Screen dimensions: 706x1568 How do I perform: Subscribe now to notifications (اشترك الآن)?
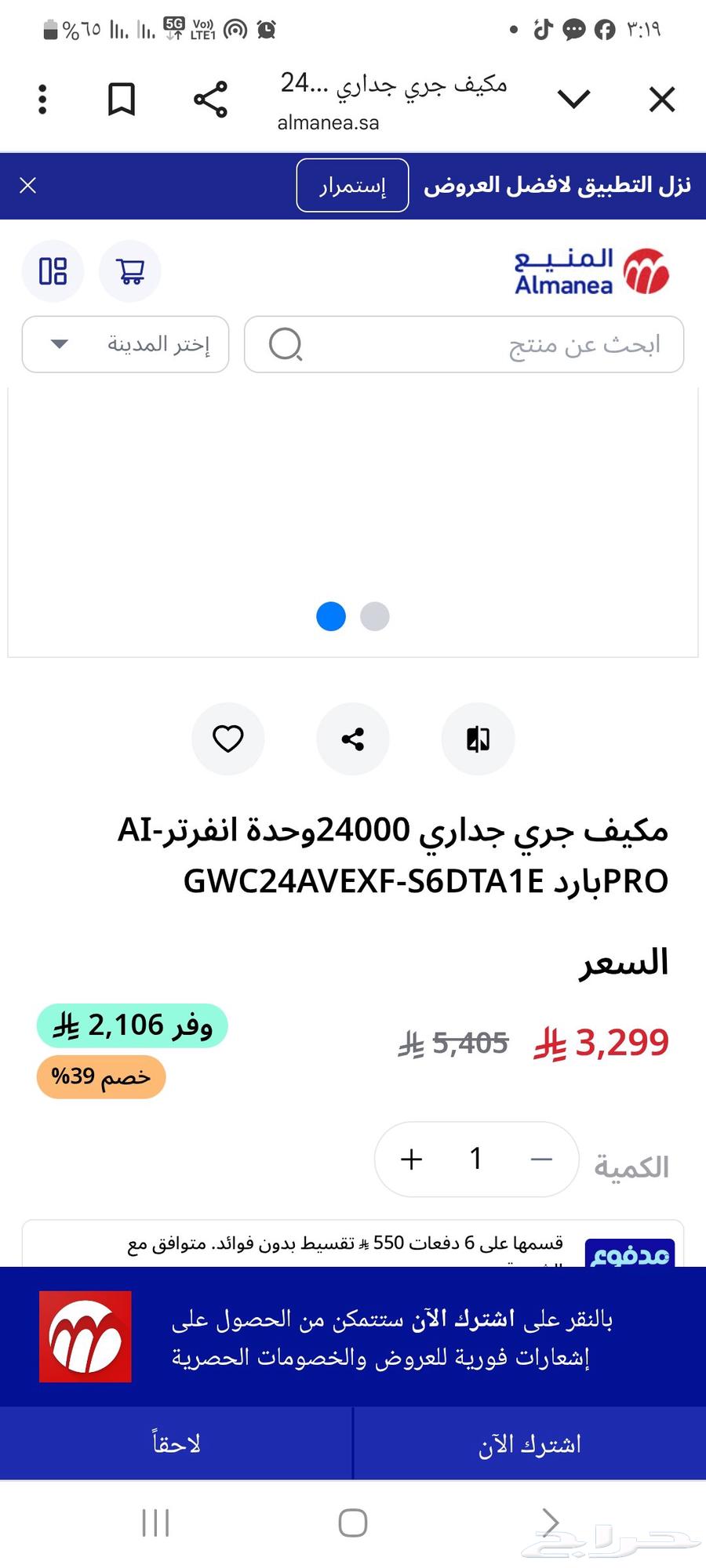(529, 1444)
